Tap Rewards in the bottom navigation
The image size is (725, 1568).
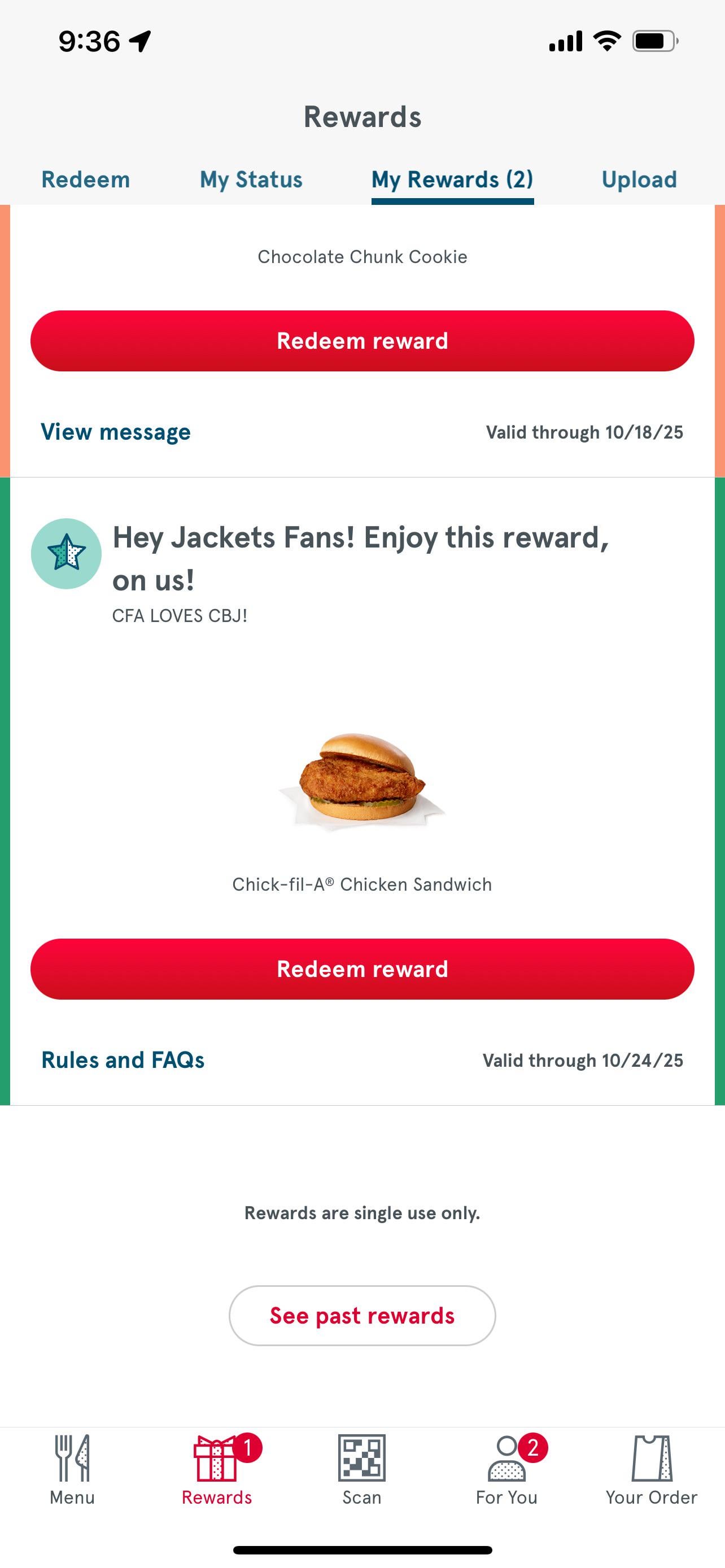(217, 1470)
